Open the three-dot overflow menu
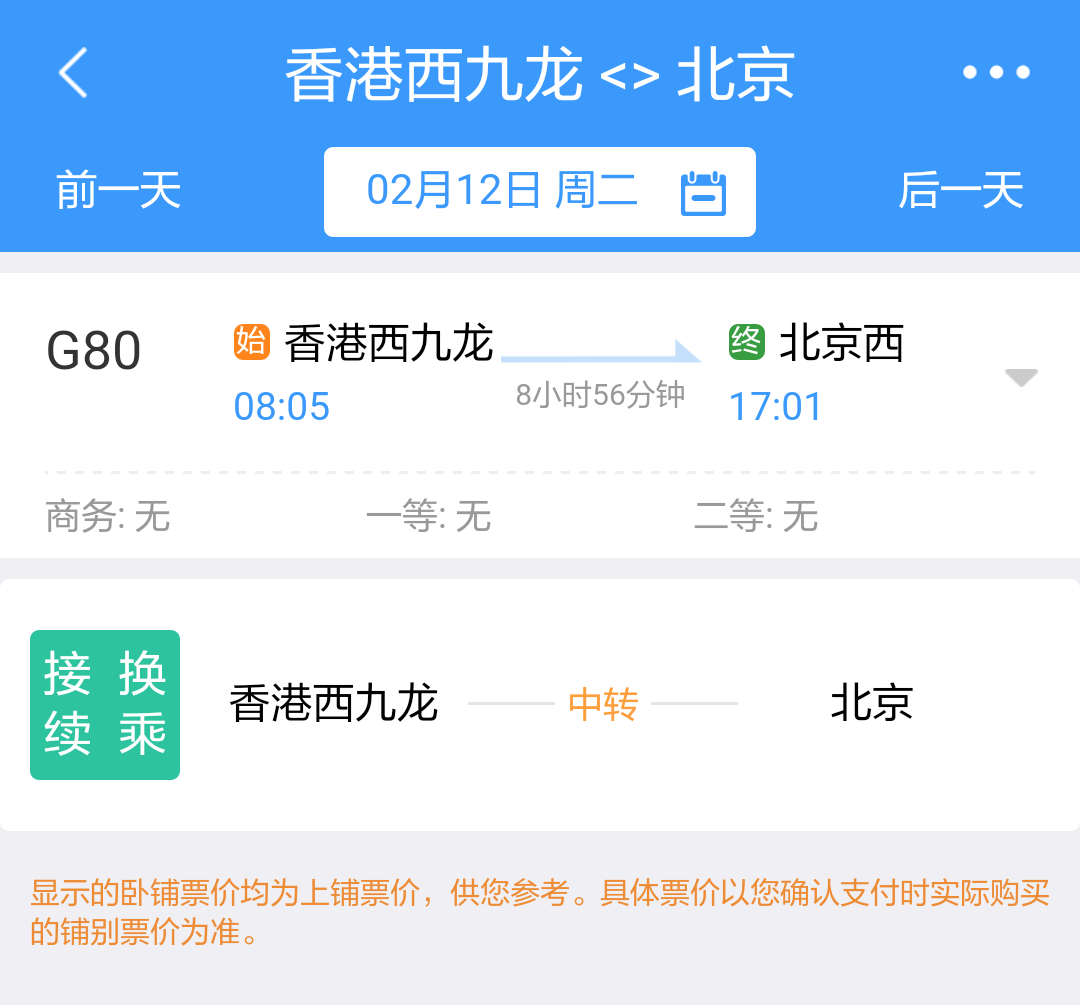 point(995,73)
